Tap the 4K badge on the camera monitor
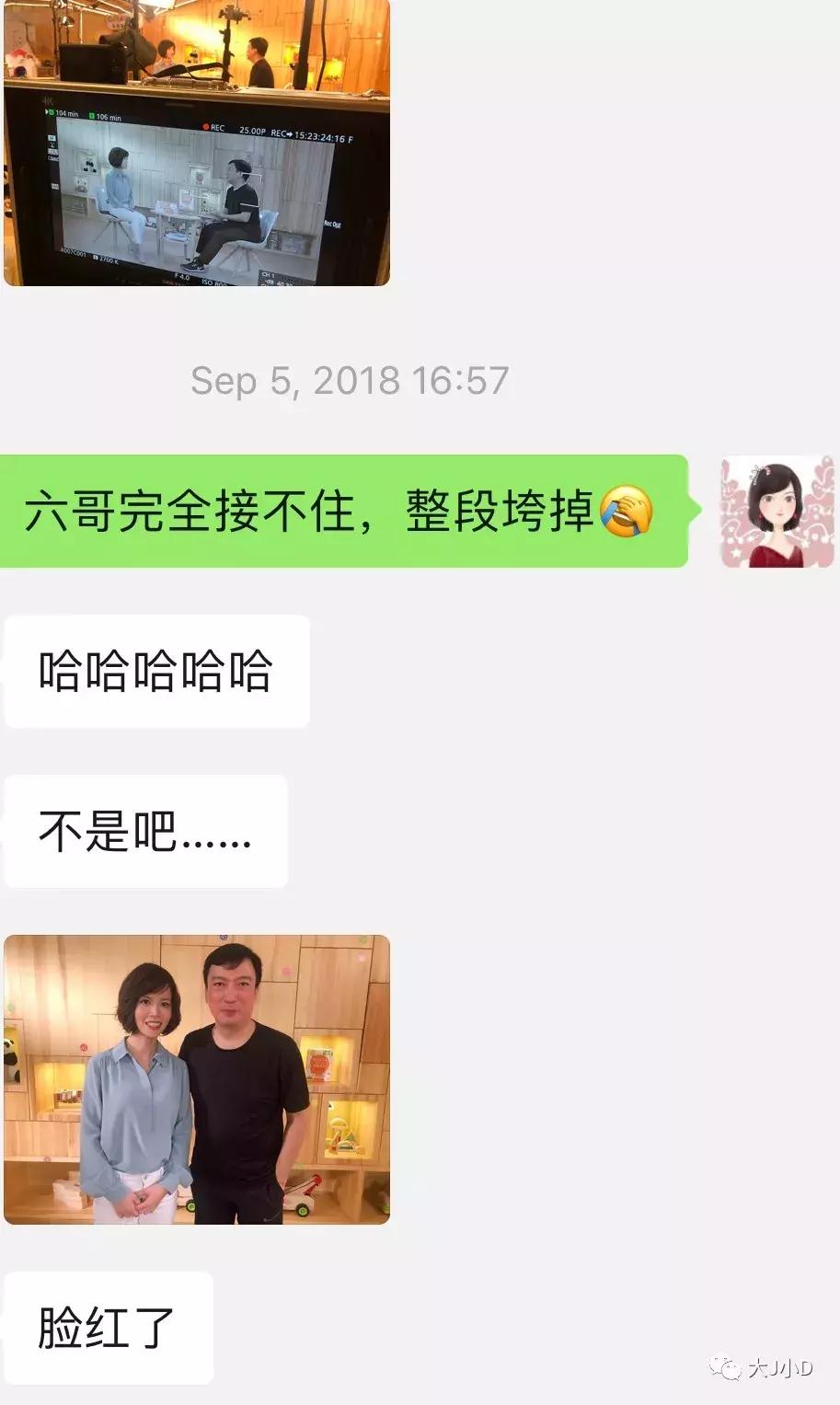This screenshot has height=1405, width=840. (x=47, y=98)
